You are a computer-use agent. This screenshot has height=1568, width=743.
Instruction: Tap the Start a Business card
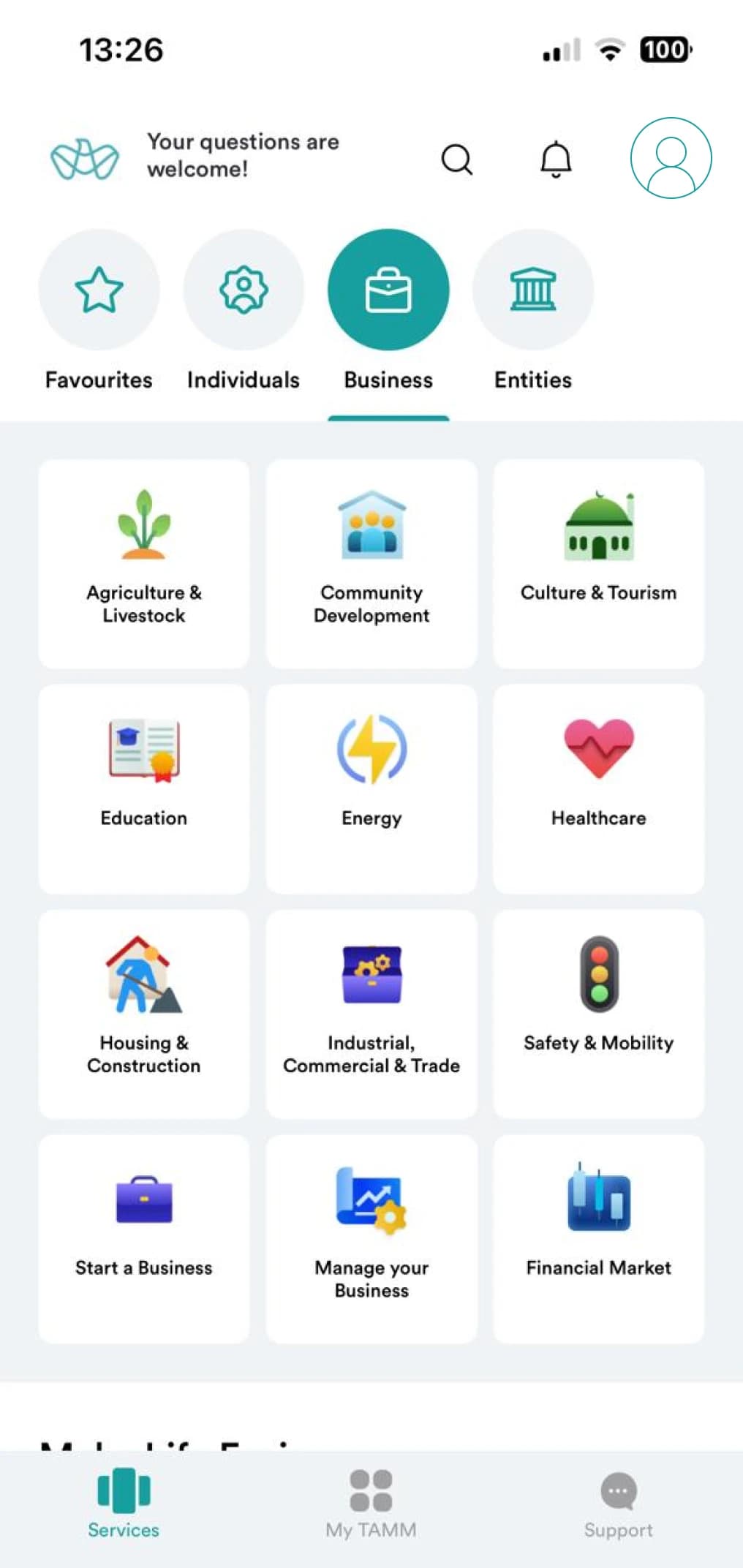point(144,1239)
